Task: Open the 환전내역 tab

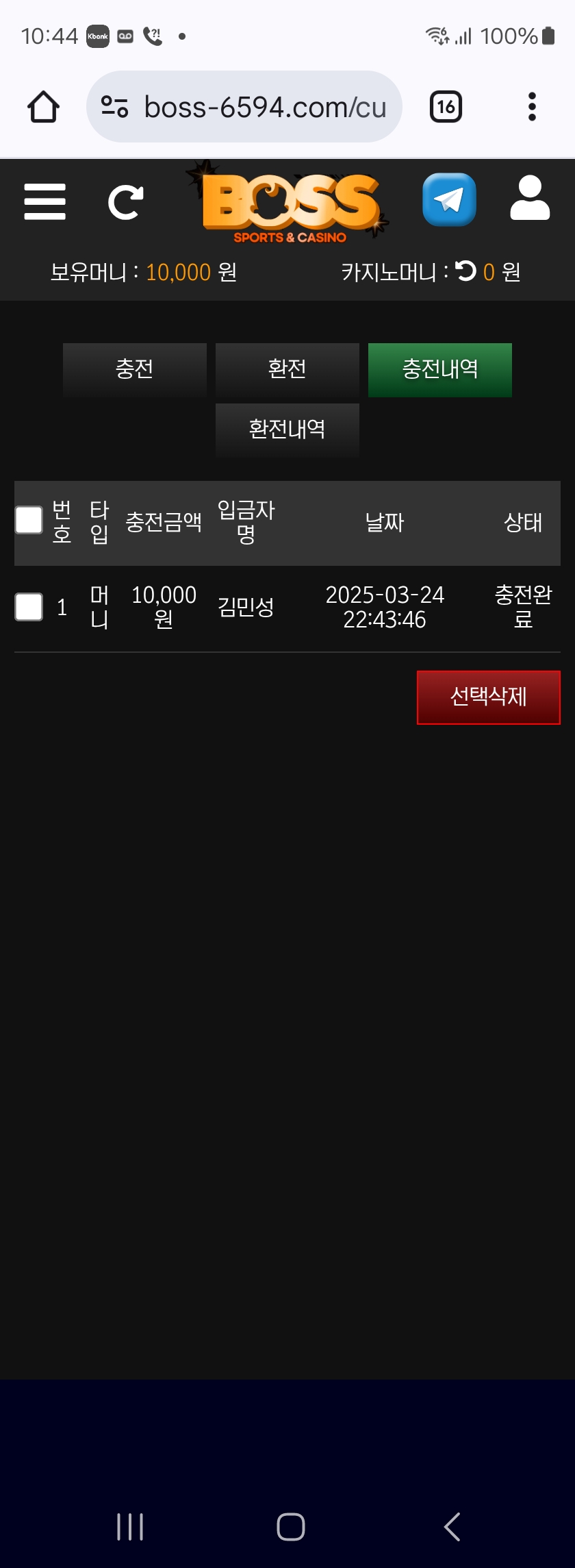Action: pos(287,430)
